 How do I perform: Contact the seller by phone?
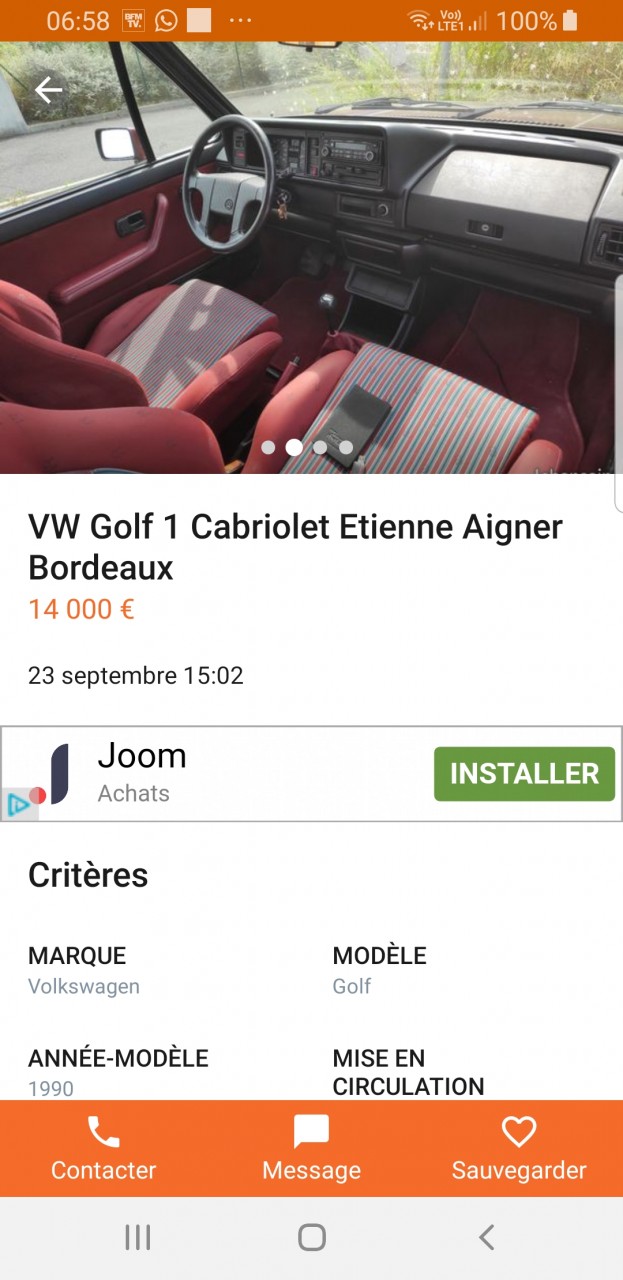click(x=104, y=1149)
